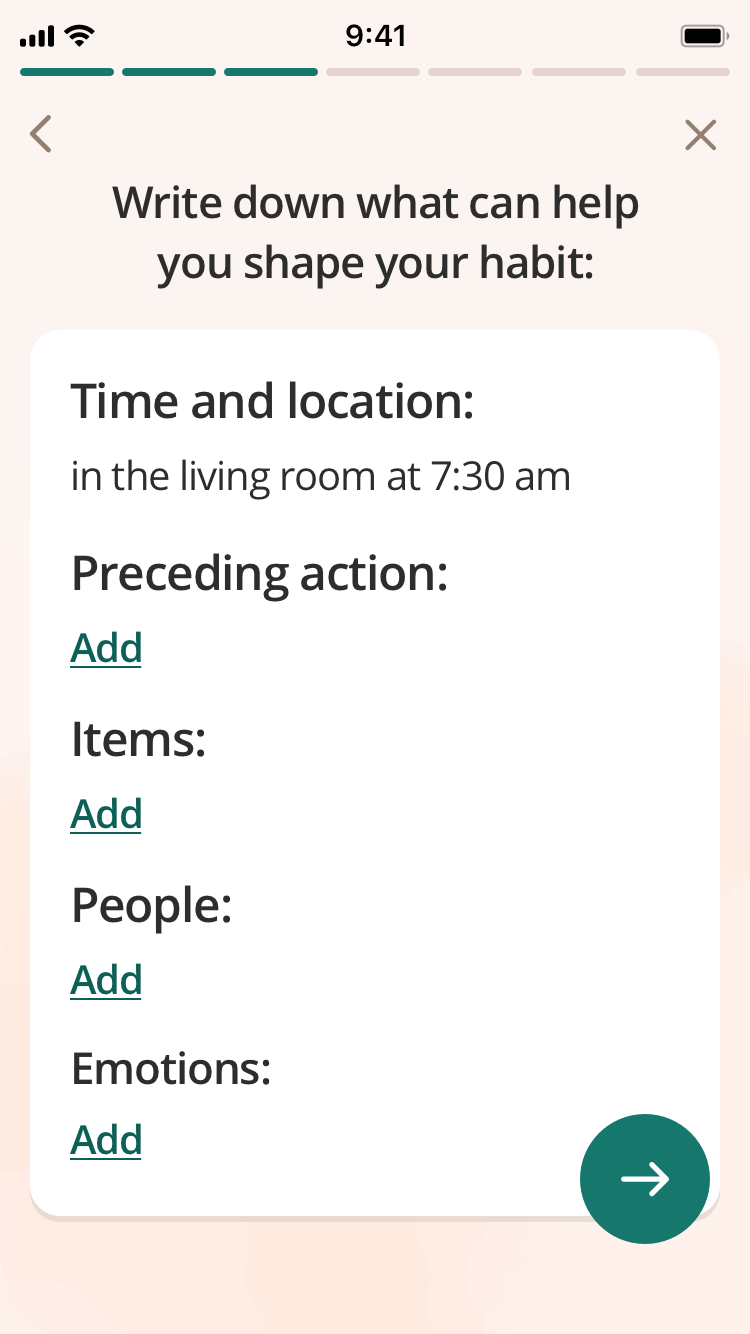Continue with the green arrow button

[x=644, y=1178]
